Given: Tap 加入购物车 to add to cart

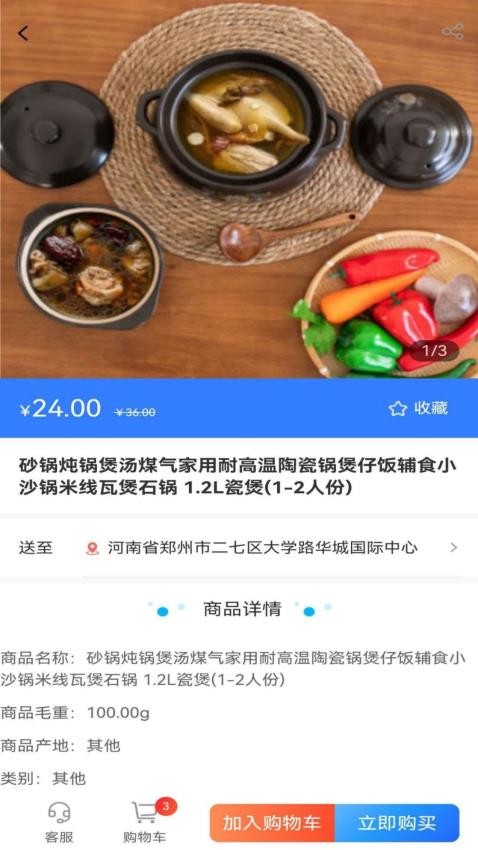Looking at the screenshot, I should coord(272,823).
